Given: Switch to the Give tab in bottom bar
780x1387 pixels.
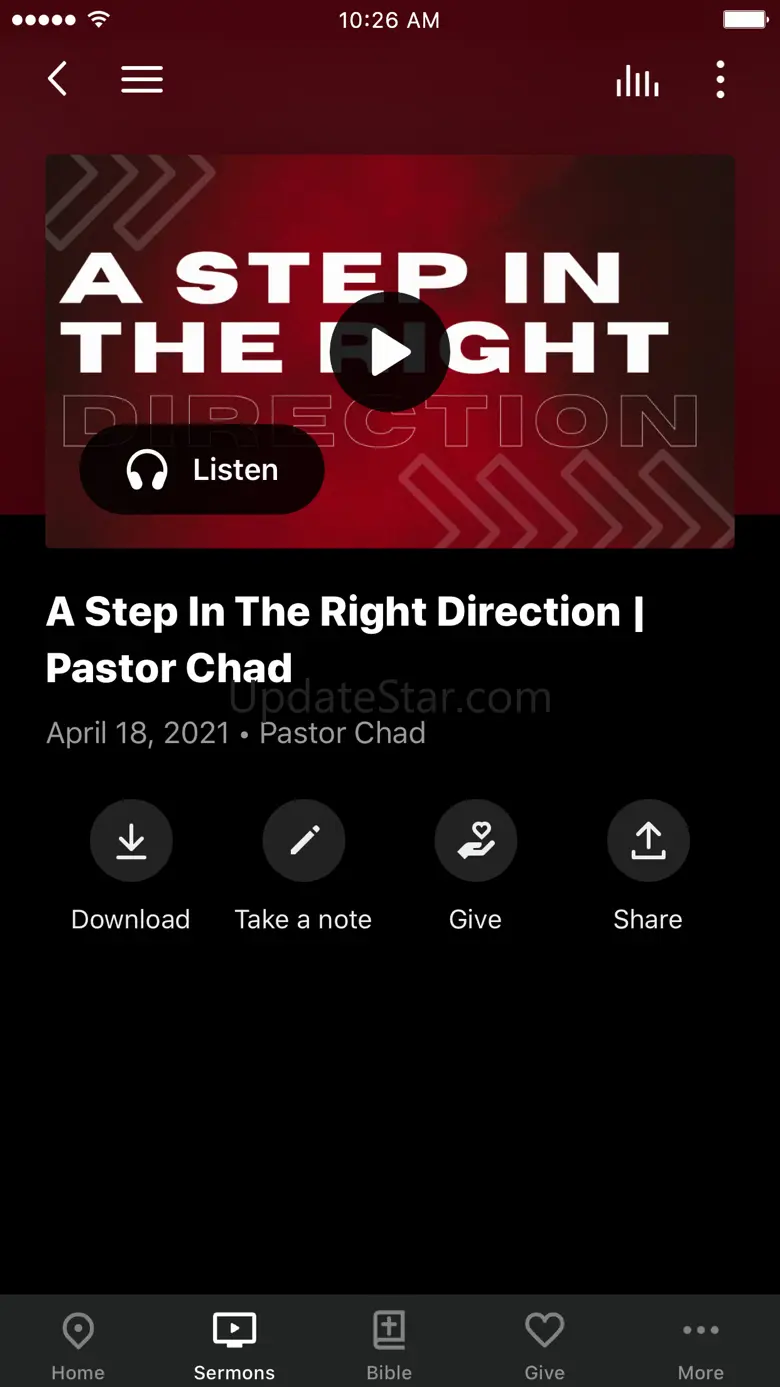Looking at the screenshot, I should 544,1345.
